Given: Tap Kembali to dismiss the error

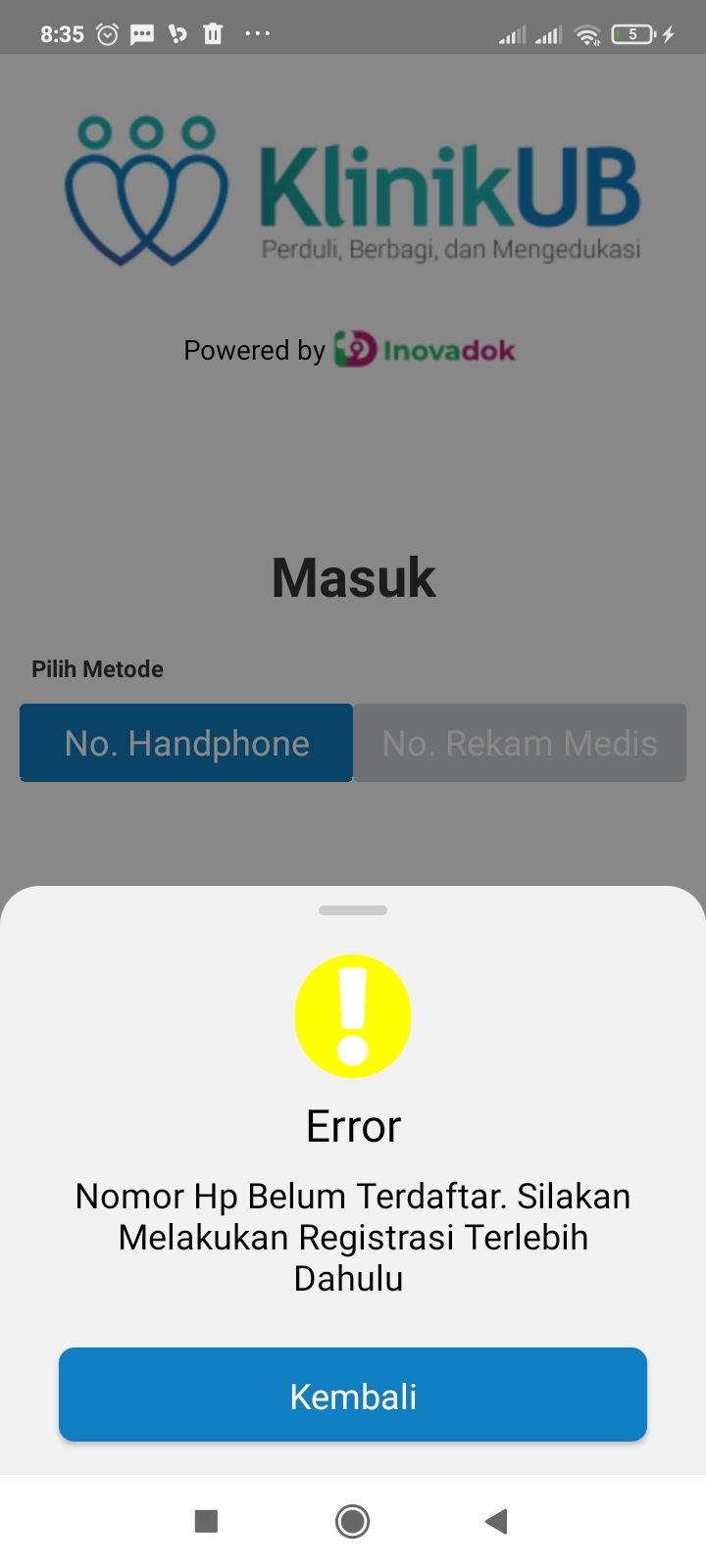Looking at the screenshot, I should pyautogui.click(x=353, y=1395).
